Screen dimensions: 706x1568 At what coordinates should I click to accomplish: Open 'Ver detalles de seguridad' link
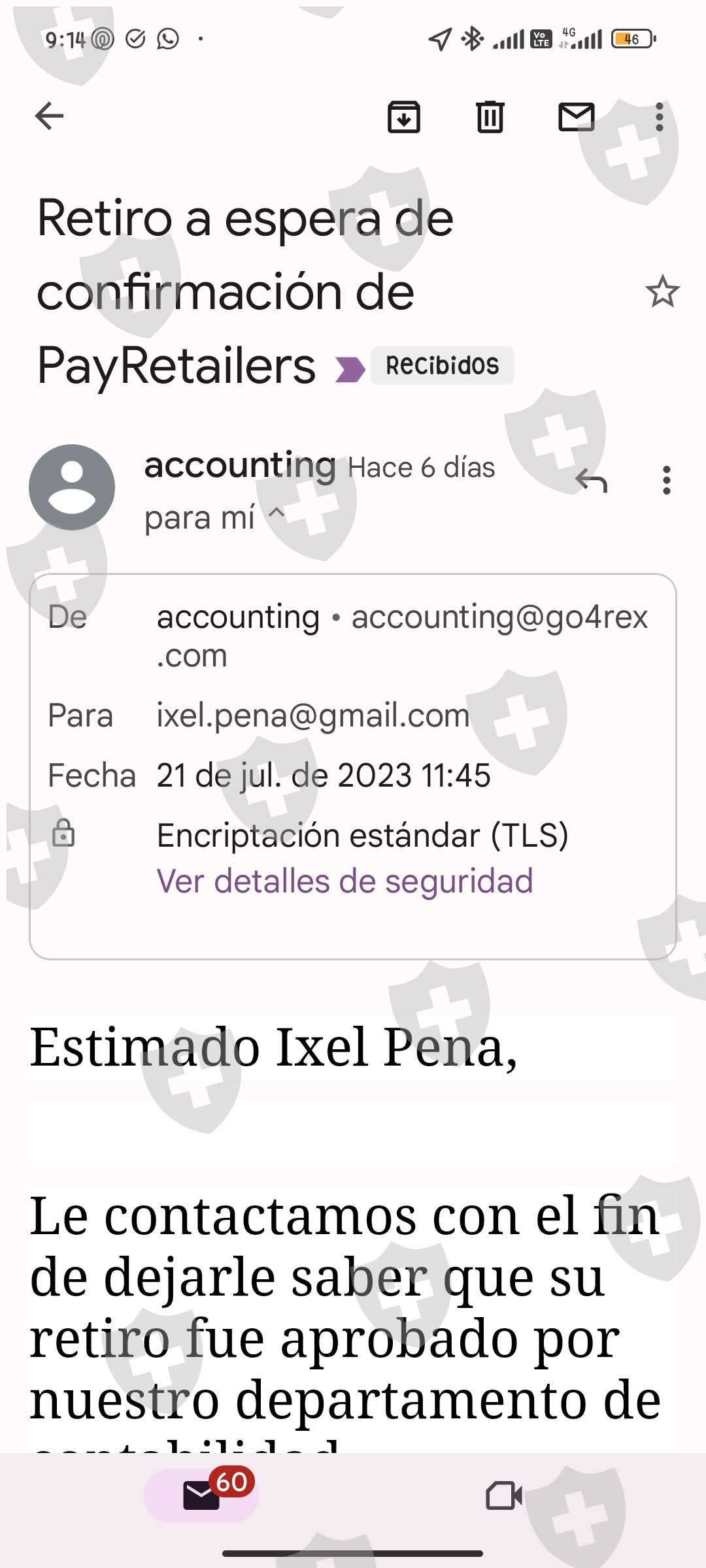pos(345,881)
